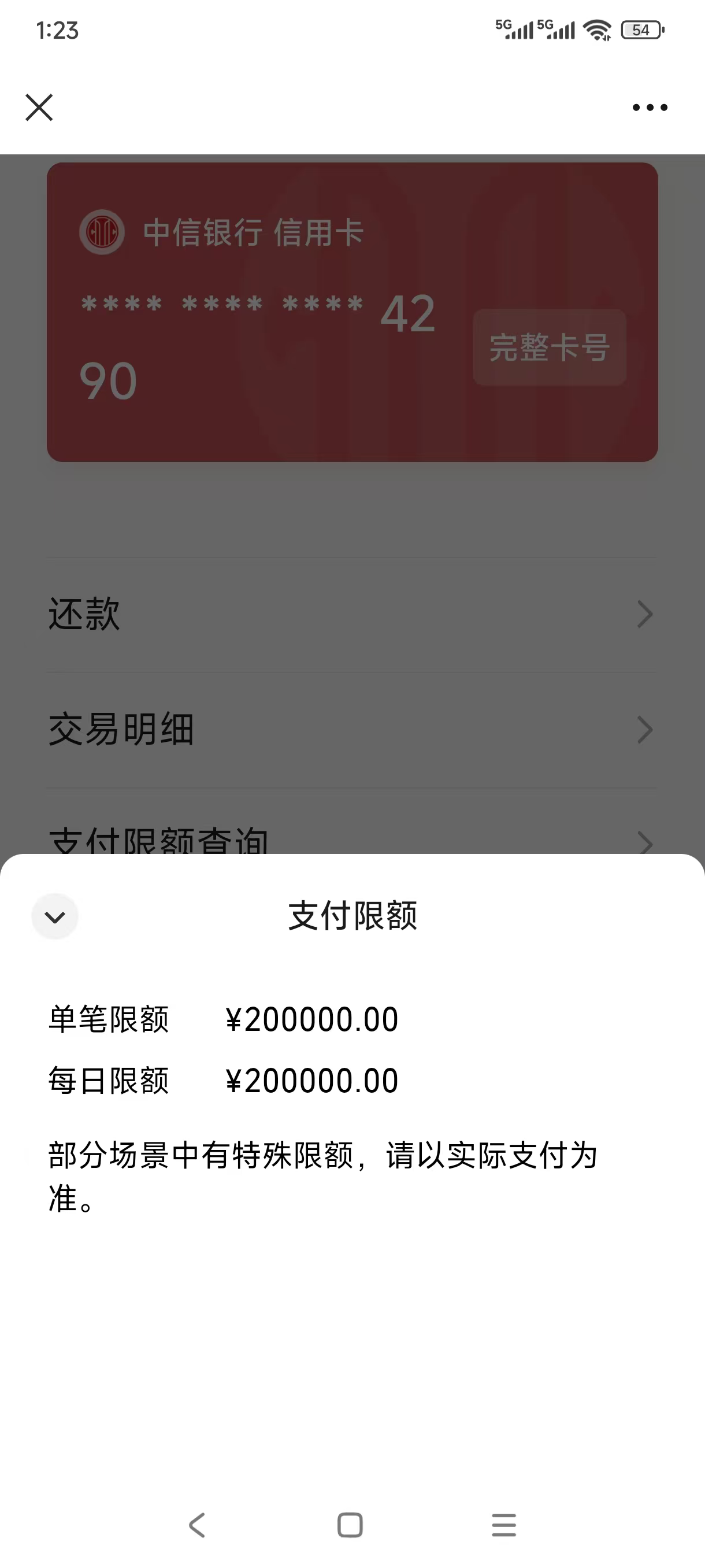
Task: Go to home screen via system button
Action: (350, 1525)
